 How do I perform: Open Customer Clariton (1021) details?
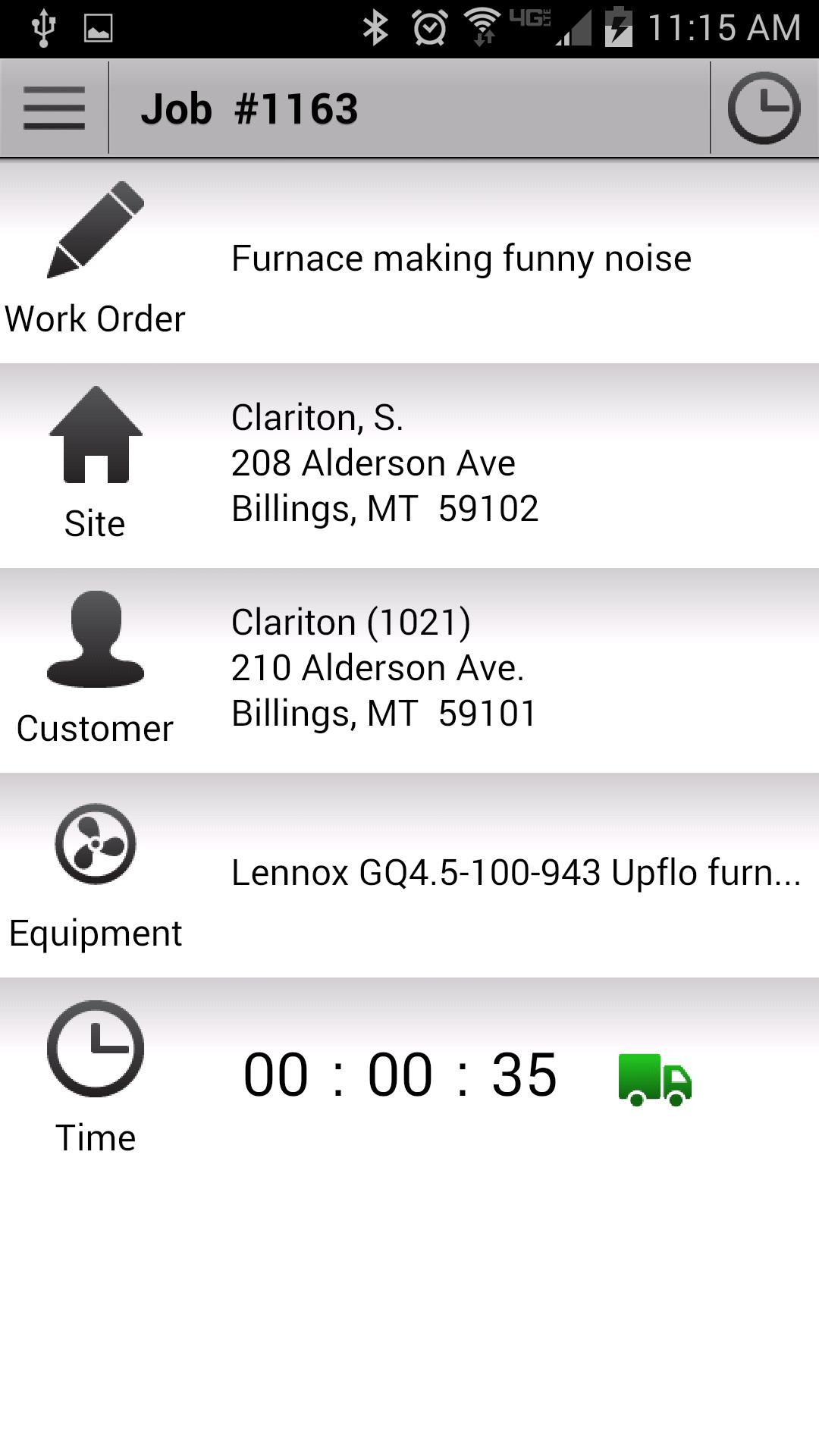409,669
